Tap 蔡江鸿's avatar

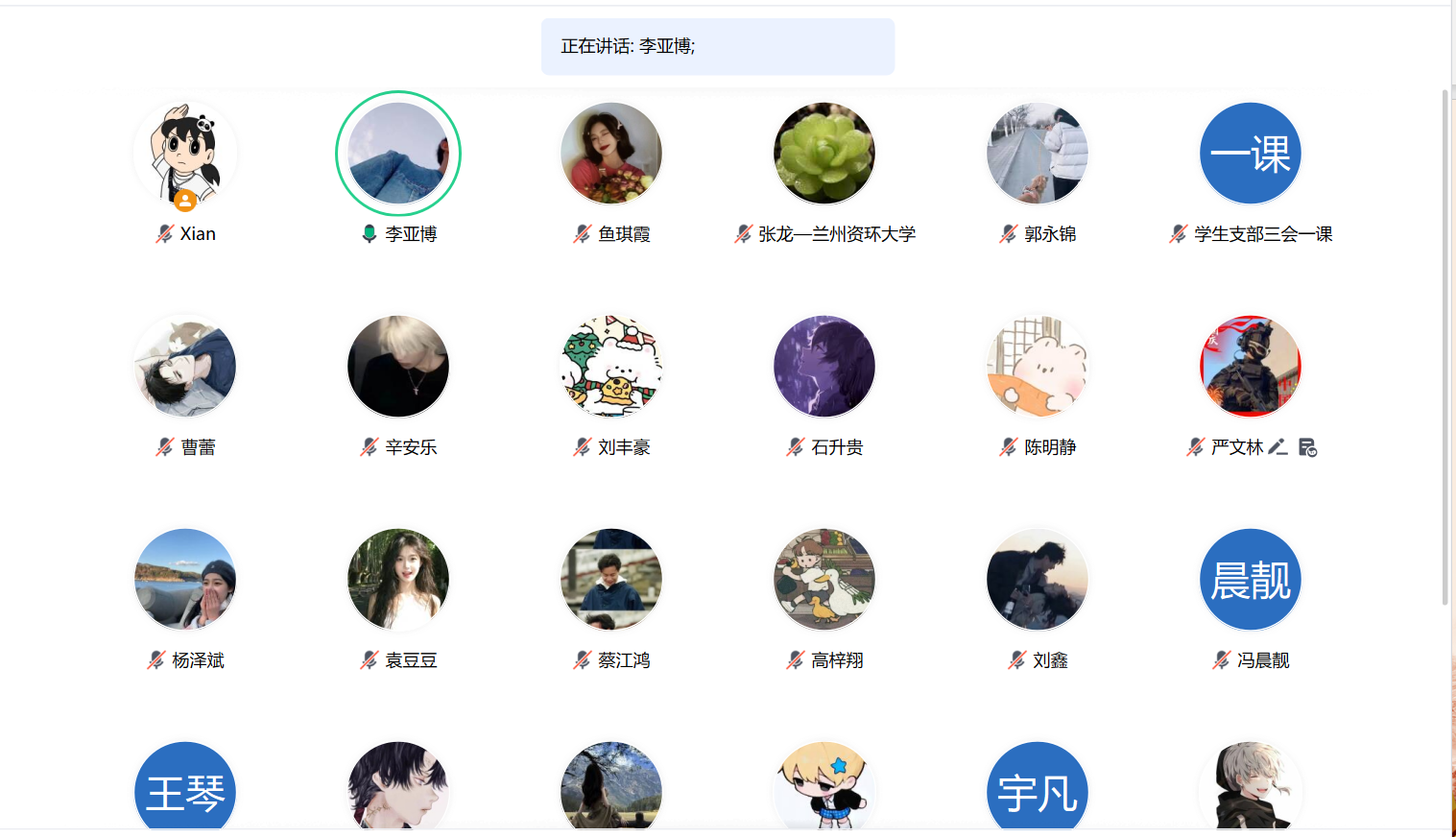pyautogui.click(x=611, y=580)
